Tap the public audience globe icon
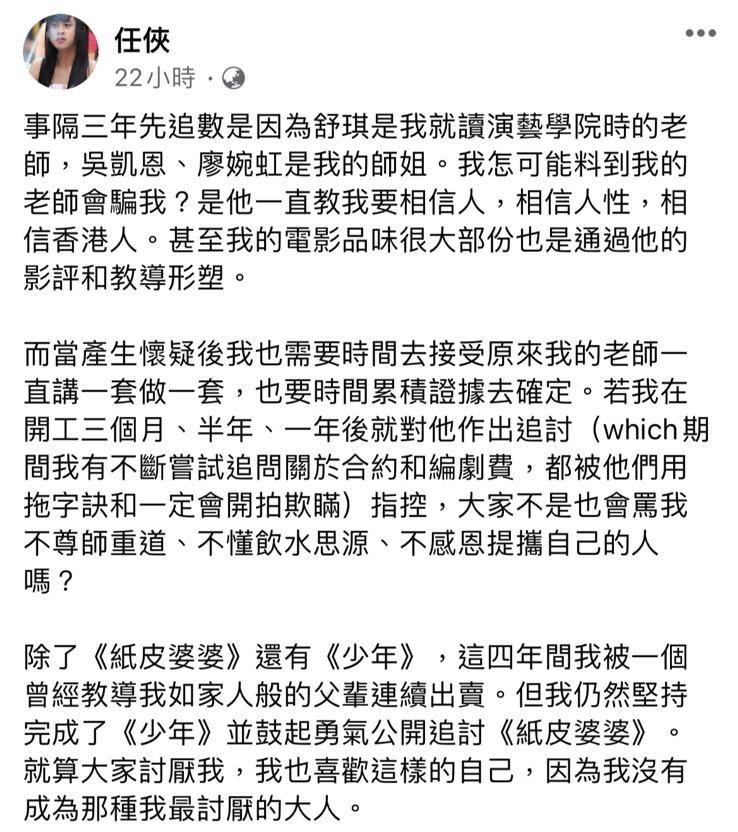This screenshot has width=738, height=832. 233,78
